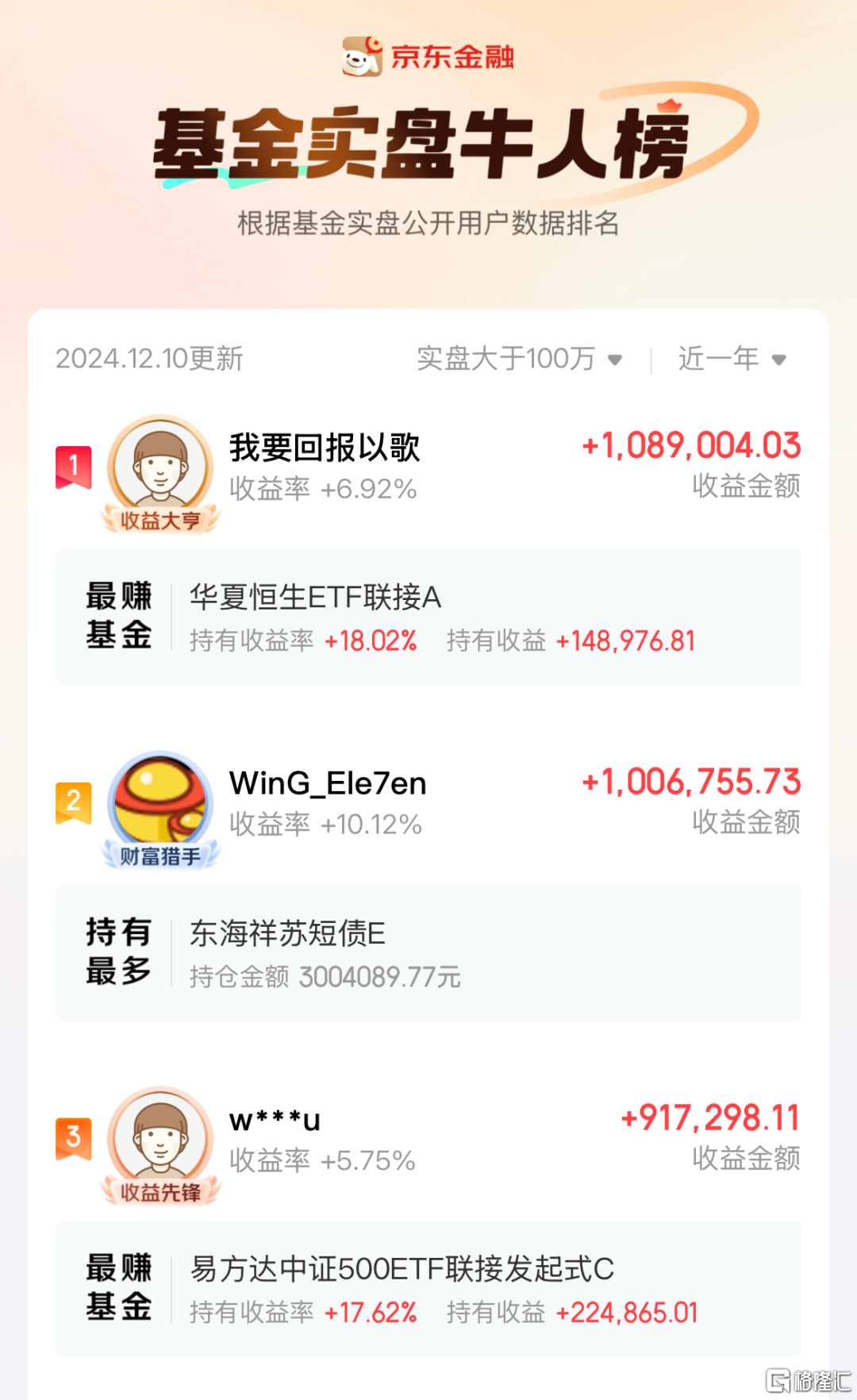The image size is (857, 1400).
Task: View the 华夏恒生ETF联接A fund card
Action: 428,617
